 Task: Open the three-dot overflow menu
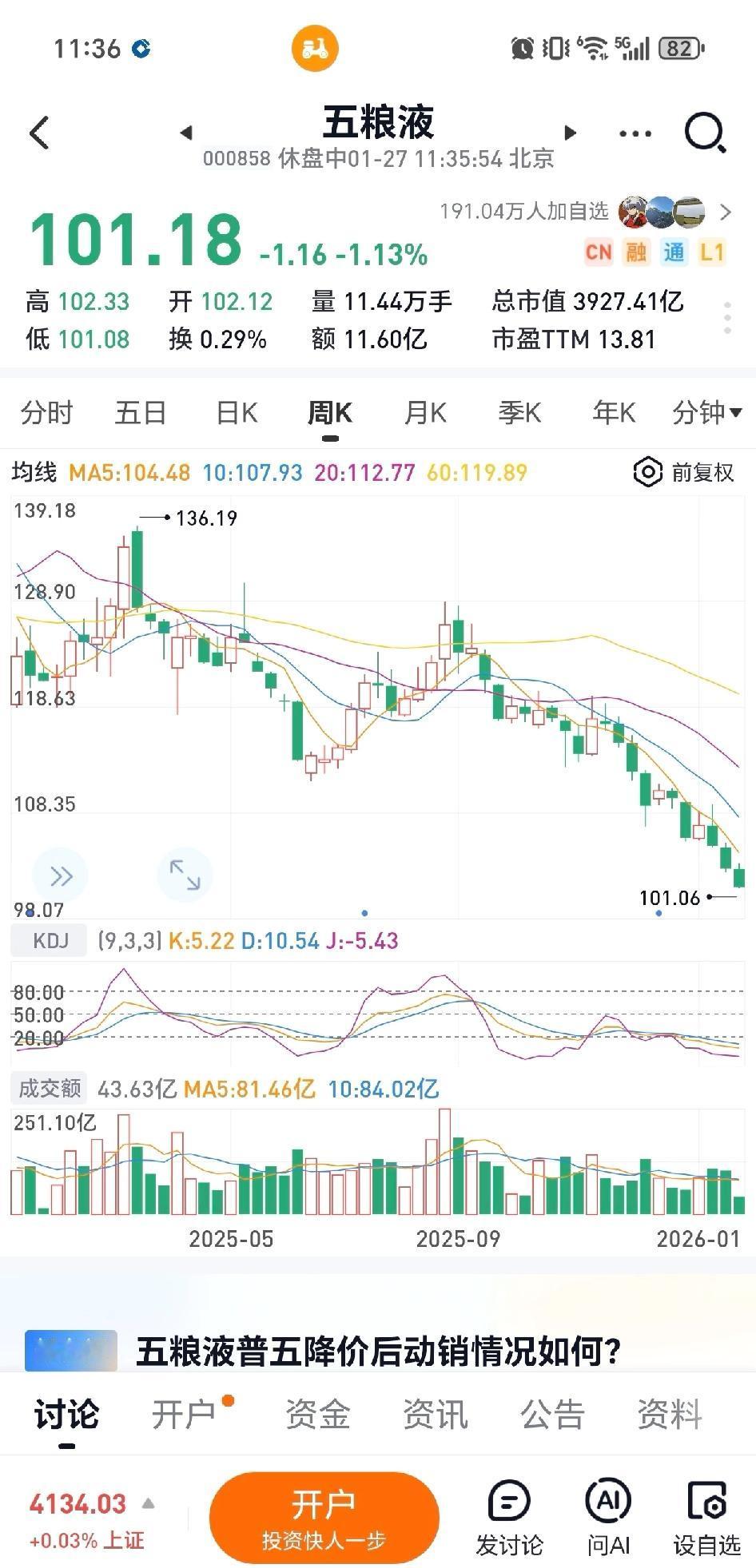click(x=635, y=133)
